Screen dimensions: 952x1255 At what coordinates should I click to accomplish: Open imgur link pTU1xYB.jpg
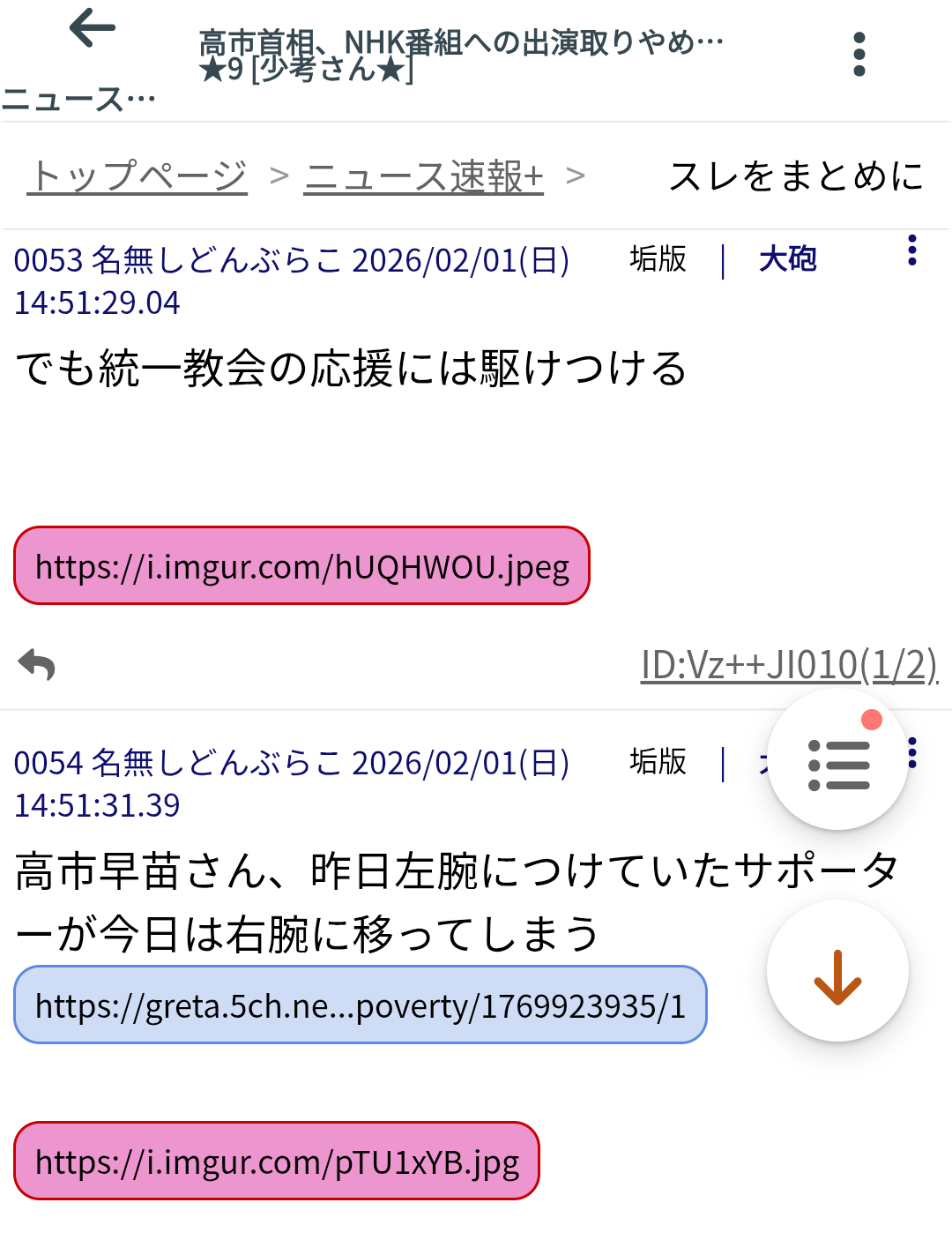coord(277,1162)
